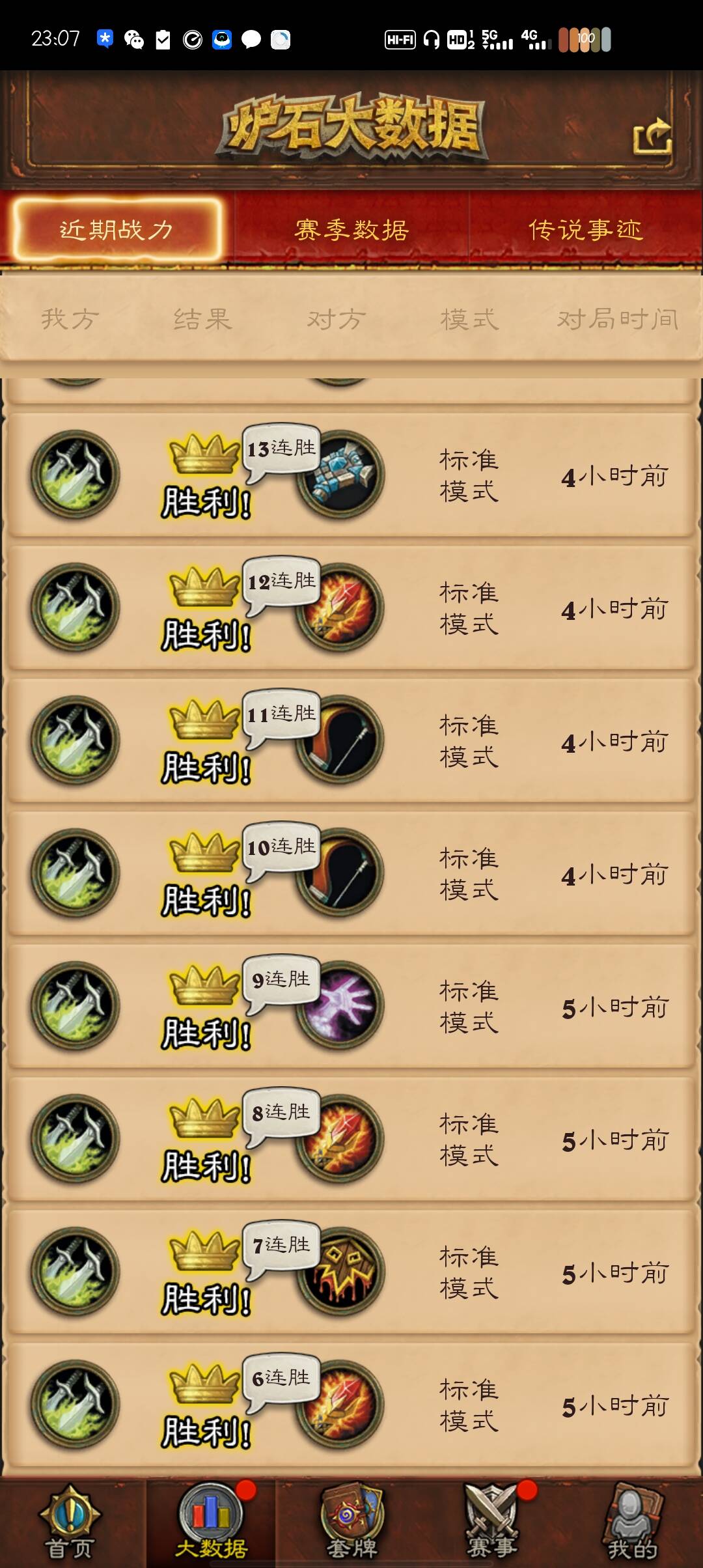The height and width of the screenshot is (1568, 703).
Task: Switch to the 我的 profile tab
Action: 631,1522
